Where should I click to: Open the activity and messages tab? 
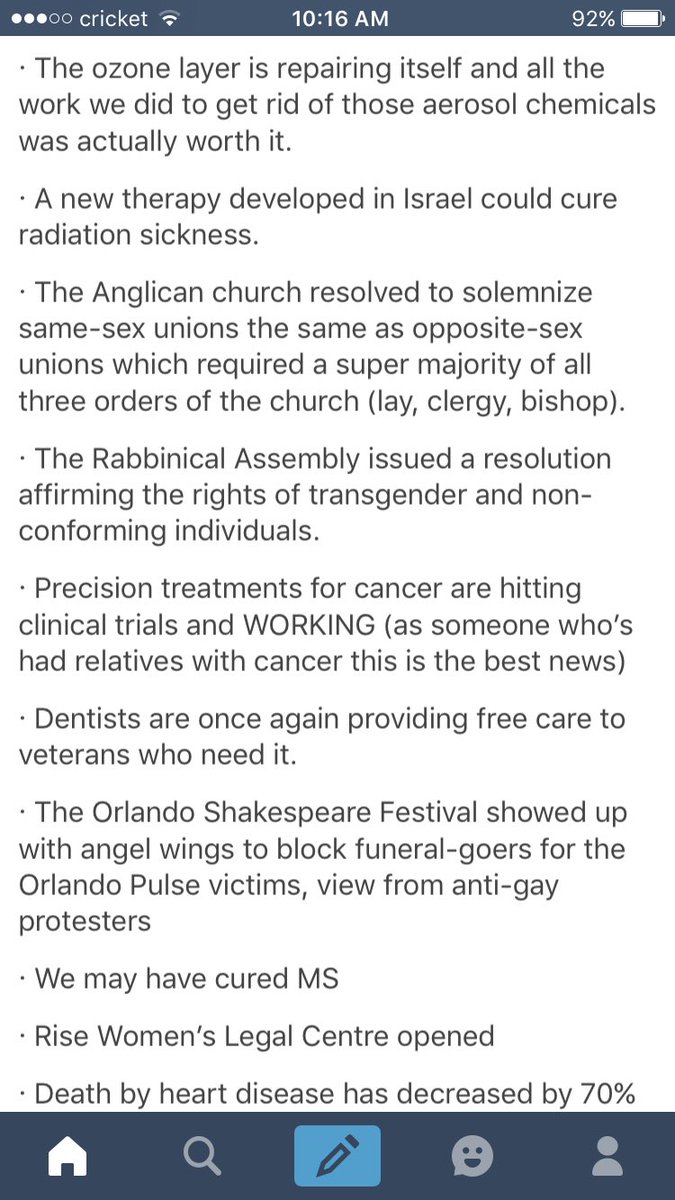click(472, 1158)
